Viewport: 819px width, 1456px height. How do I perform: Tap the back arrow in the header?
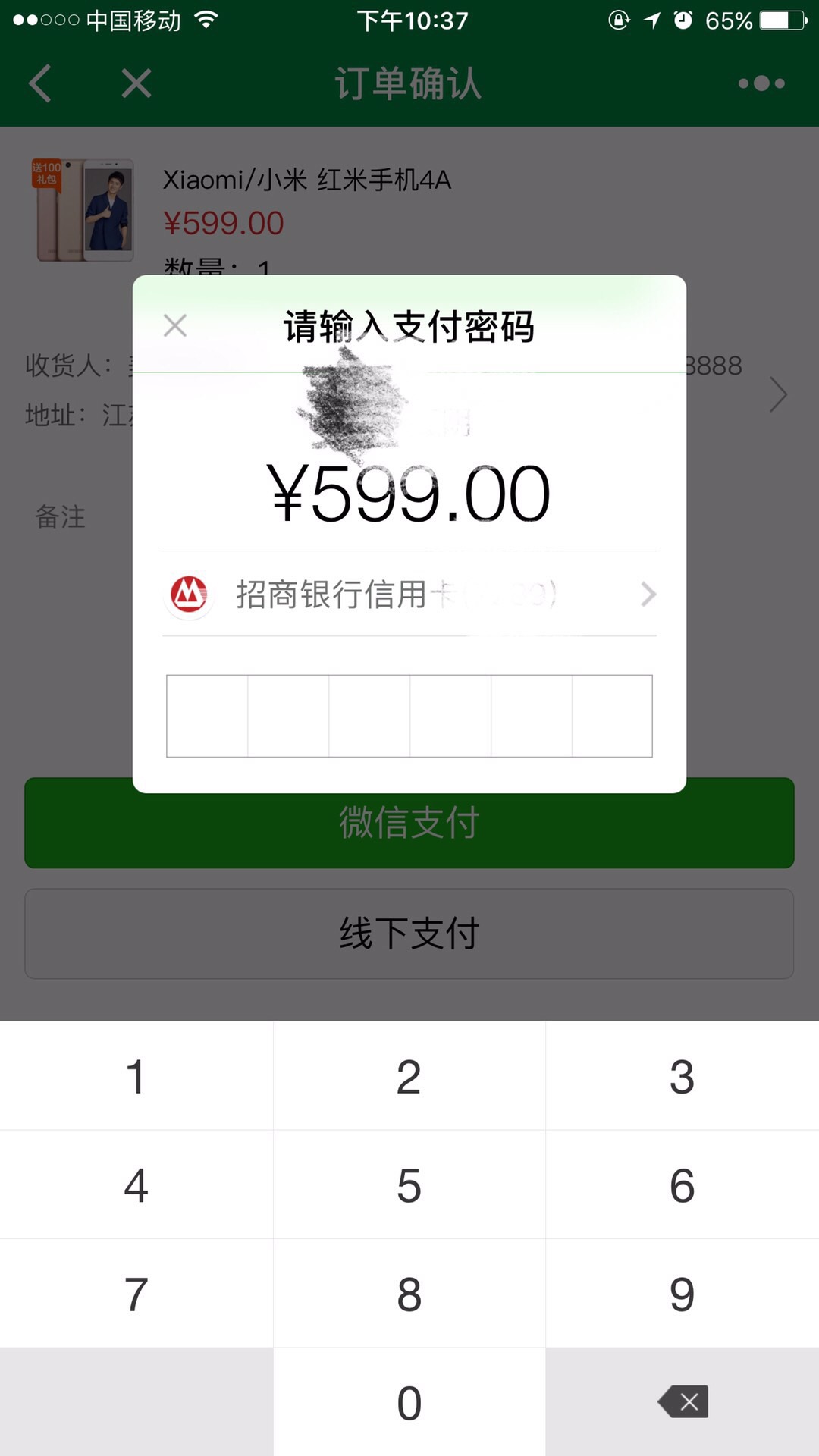(x=39, y=83)
